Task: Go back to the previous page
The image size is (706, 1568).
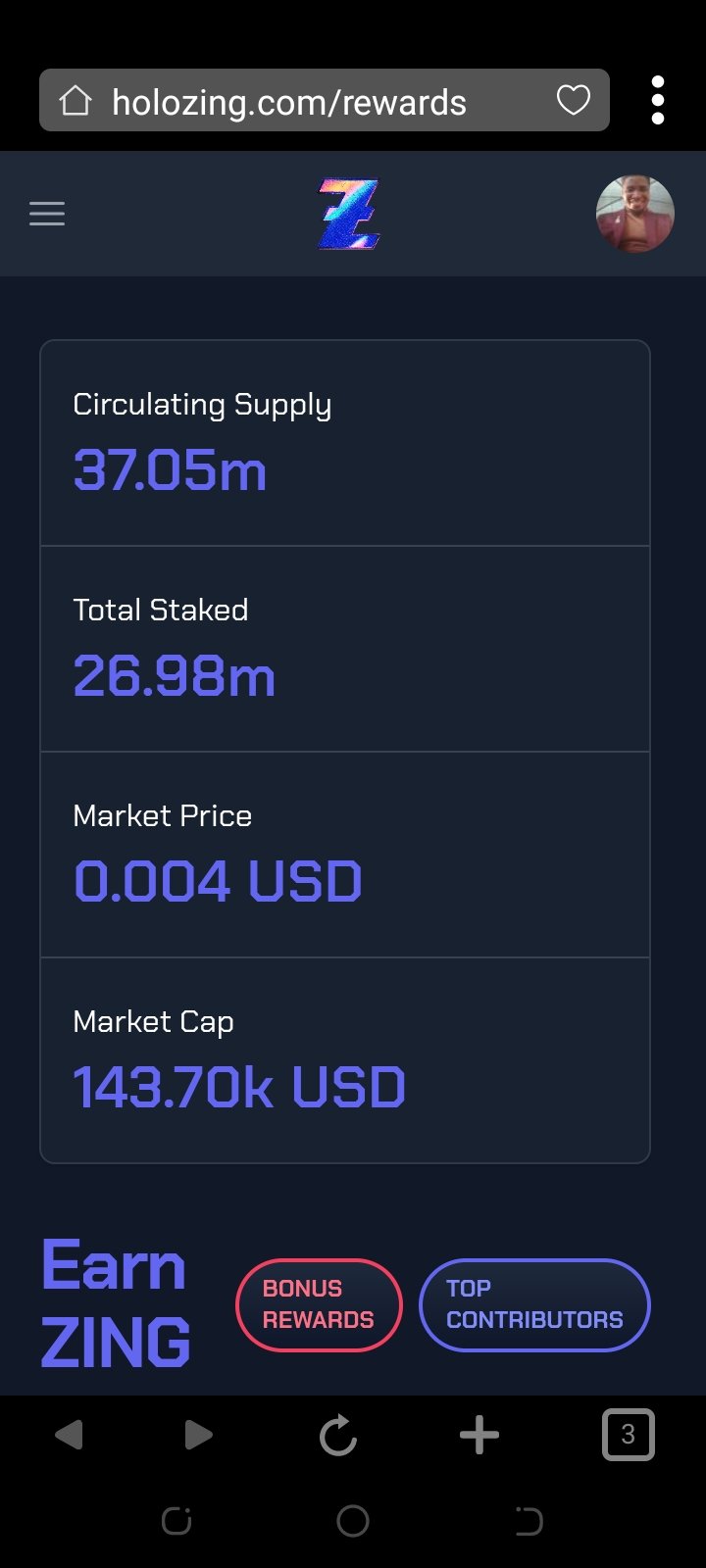Action: [69, 1436]
